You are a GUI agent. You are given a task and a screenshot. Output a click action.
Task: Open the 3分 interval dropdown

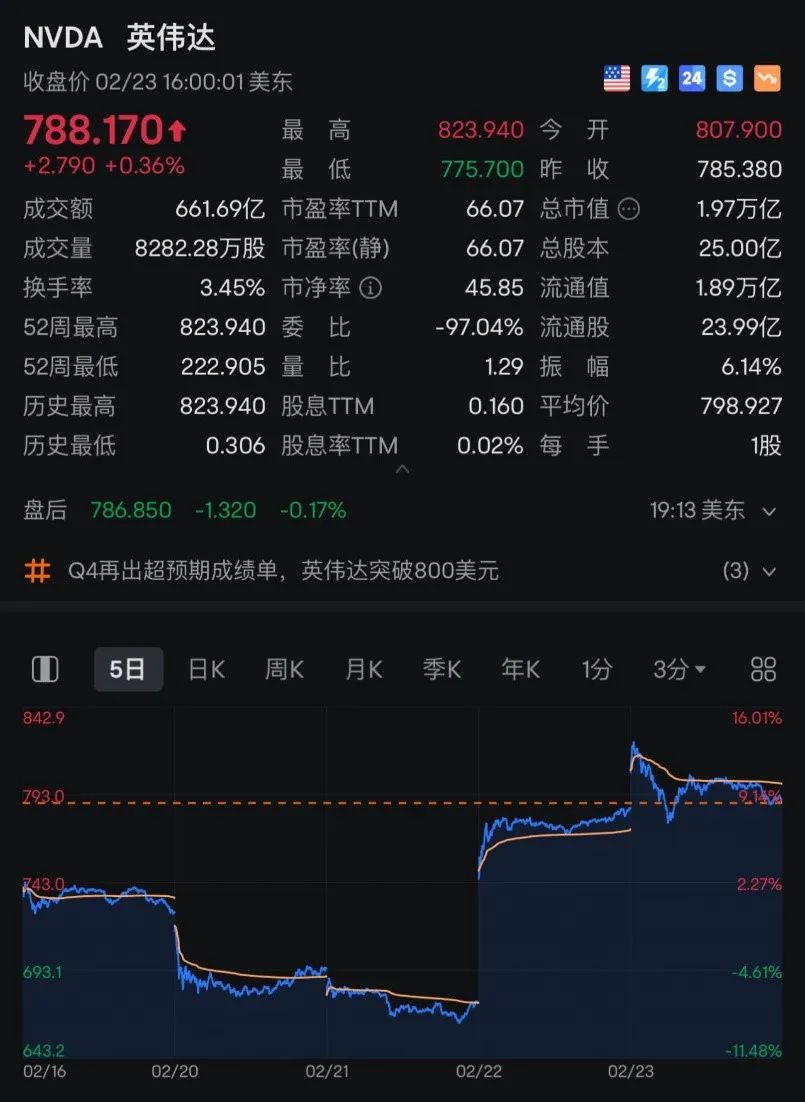click(679, 670)
